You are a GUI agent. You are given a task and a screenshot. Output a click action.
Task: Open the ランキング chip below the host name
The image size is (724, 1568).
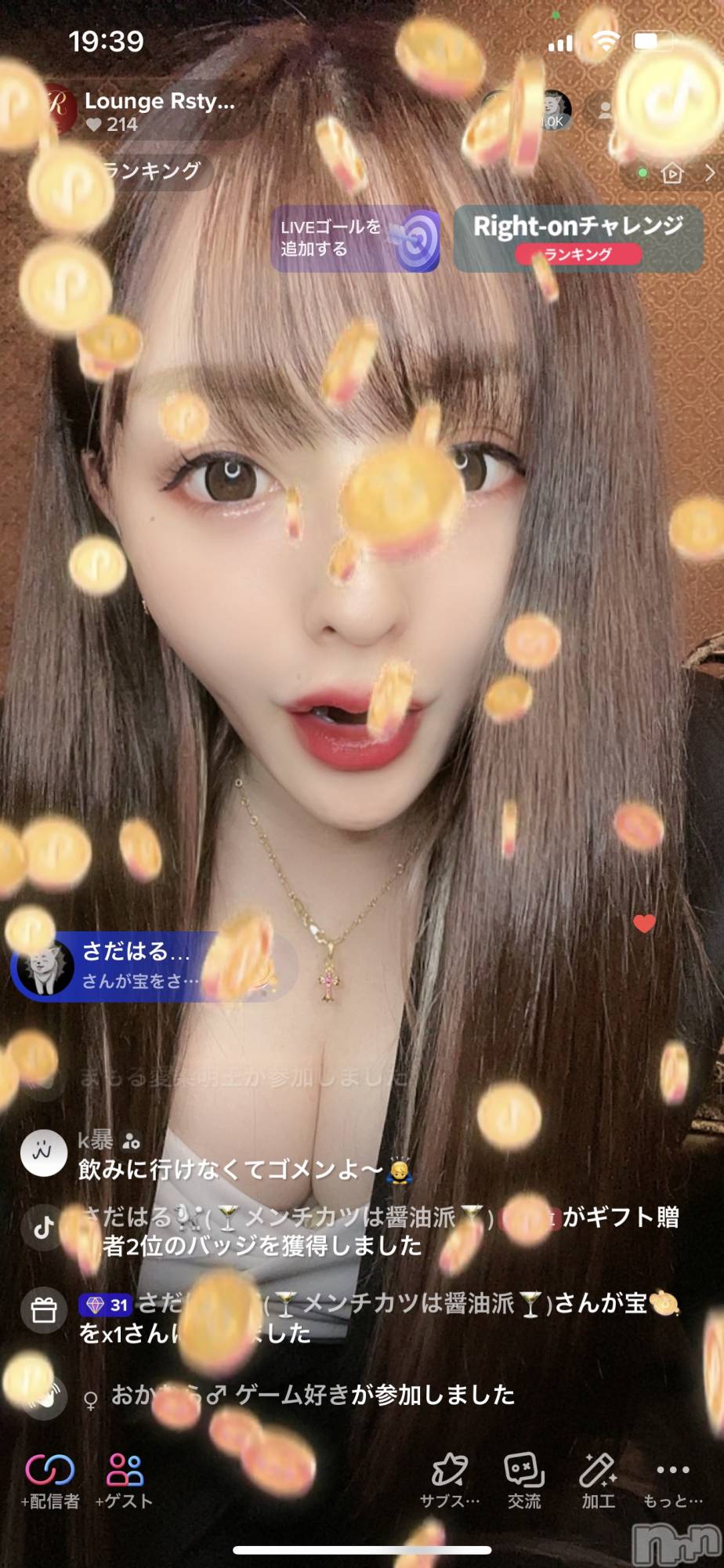click(153, 172)
